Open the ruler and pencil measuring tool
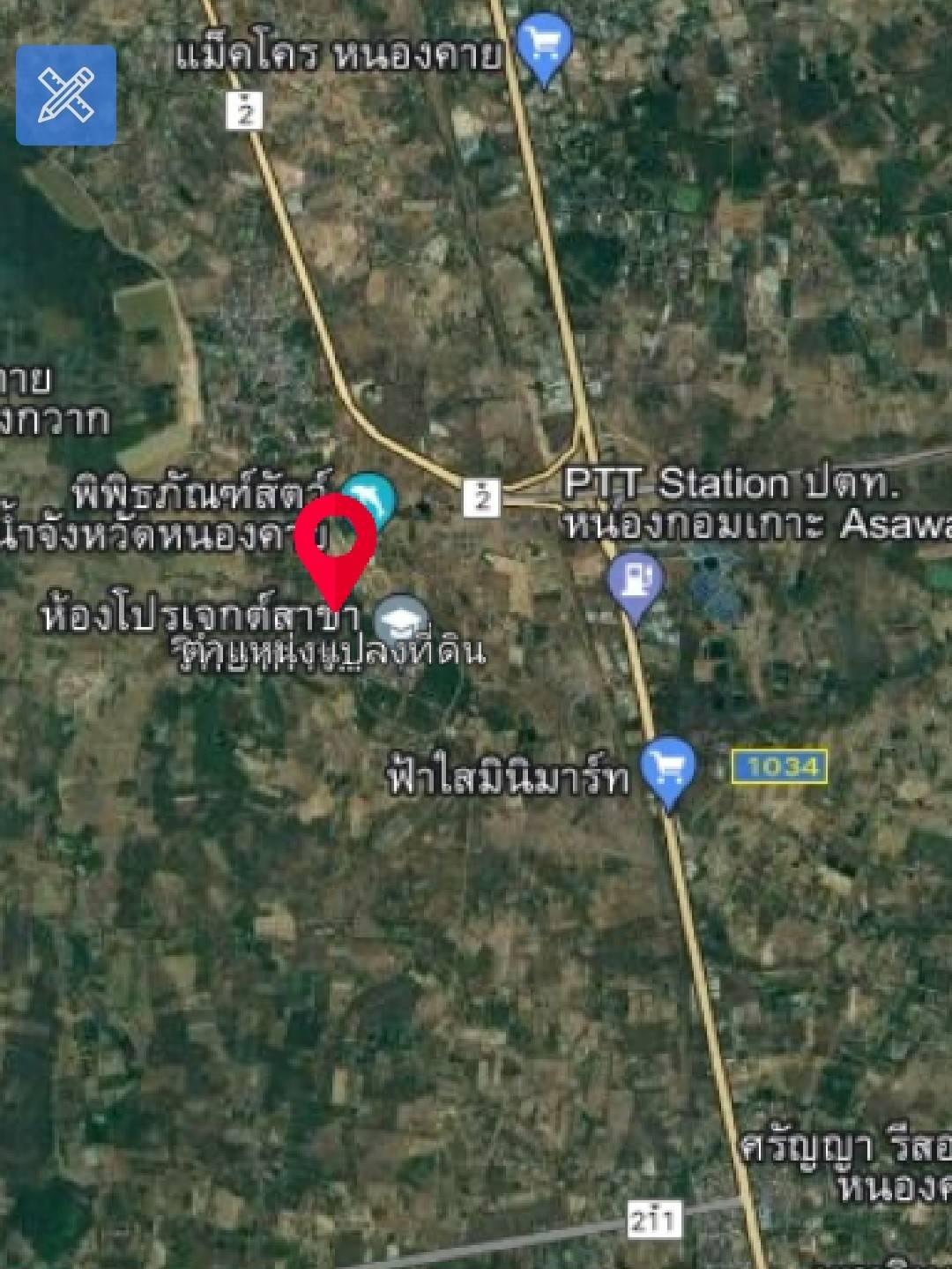Viewport: 952px width, 1269px height. click(66, 95)
